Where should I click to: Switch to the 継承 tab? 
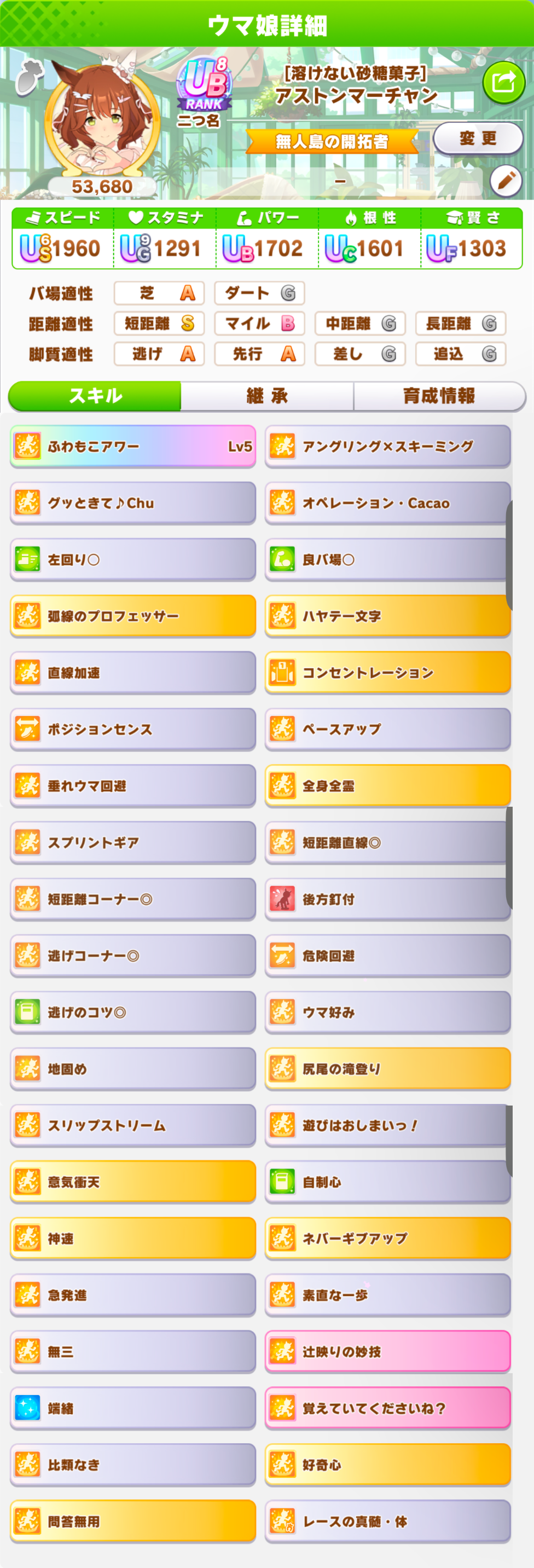(267, 396)
